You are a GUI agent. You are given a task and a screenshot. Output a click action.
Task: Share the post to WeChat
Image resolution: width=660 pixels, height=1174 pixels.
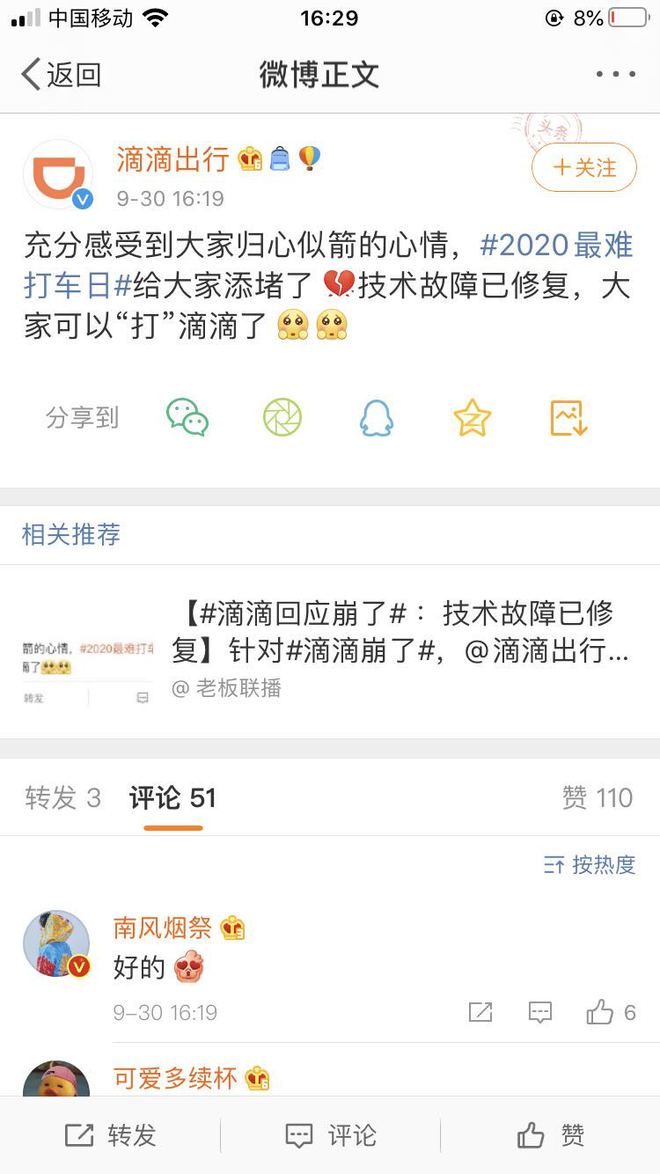tap(187, 418)
